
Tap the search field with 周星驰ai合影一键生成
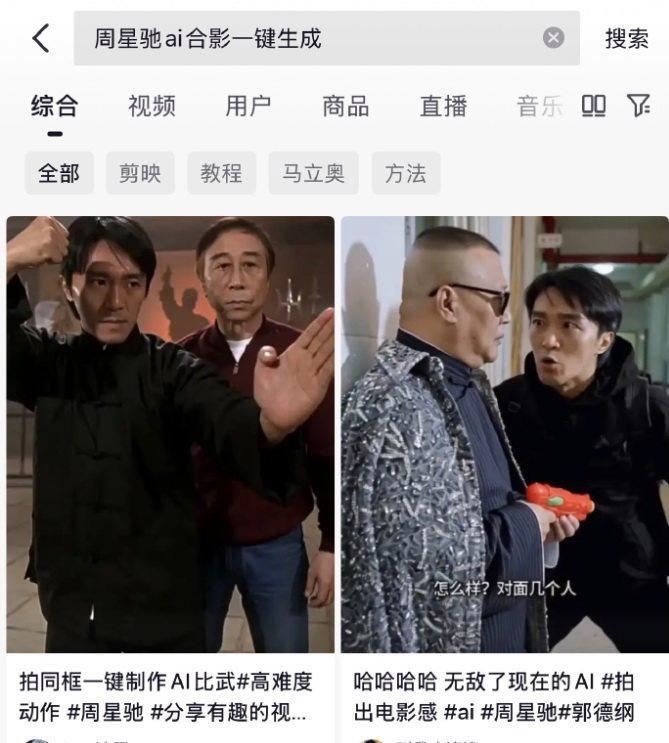300,39
